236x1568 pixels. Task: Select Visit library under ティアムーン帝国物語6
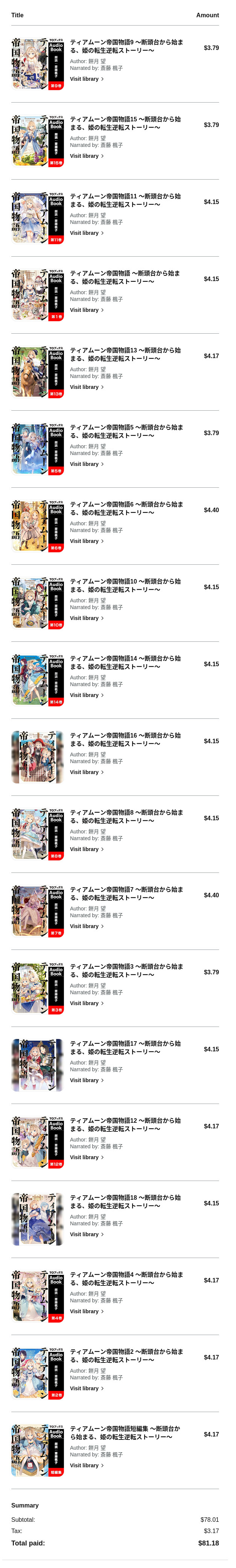pos(86,541)
